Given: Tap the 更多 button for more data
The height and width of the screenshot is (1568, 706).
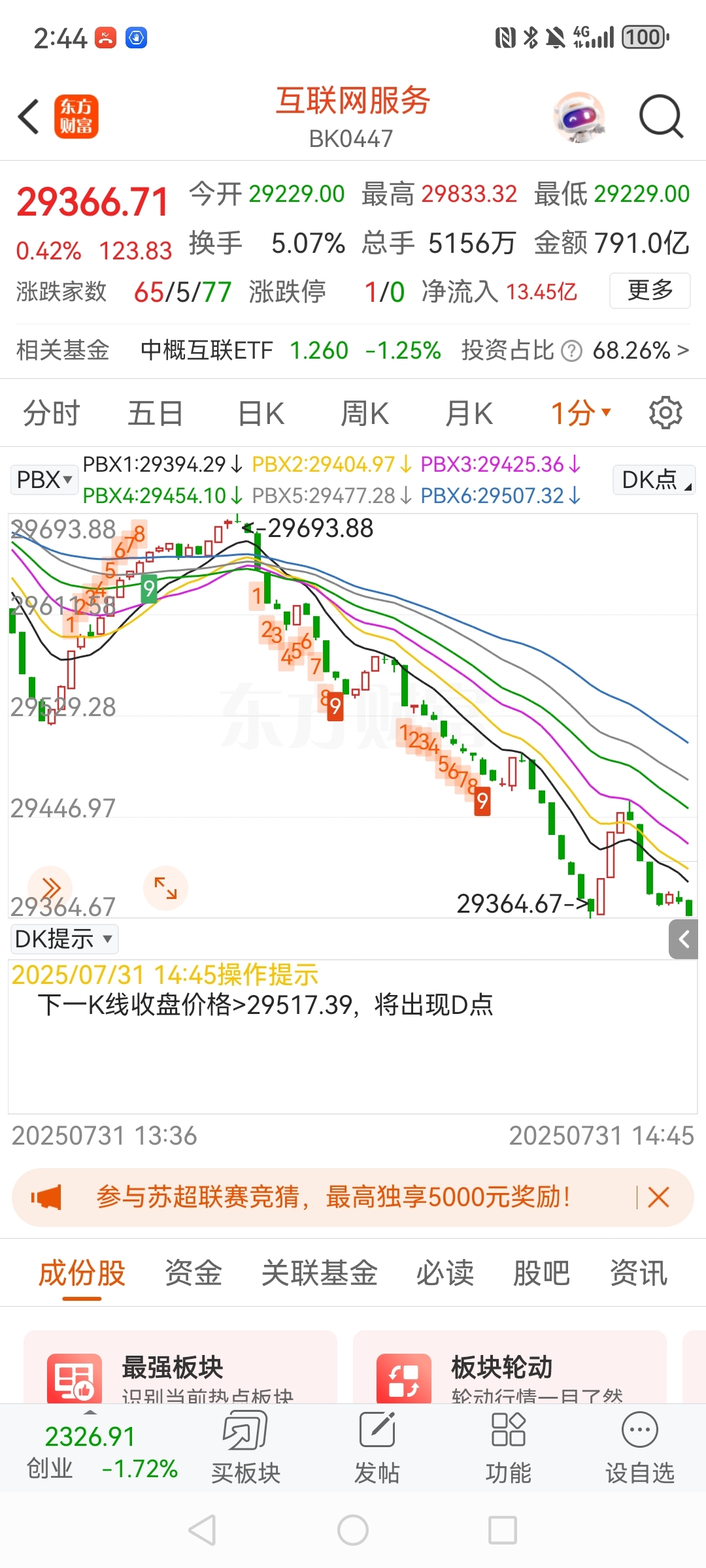Looking at the screenshot, I should [x=650, y=291].
